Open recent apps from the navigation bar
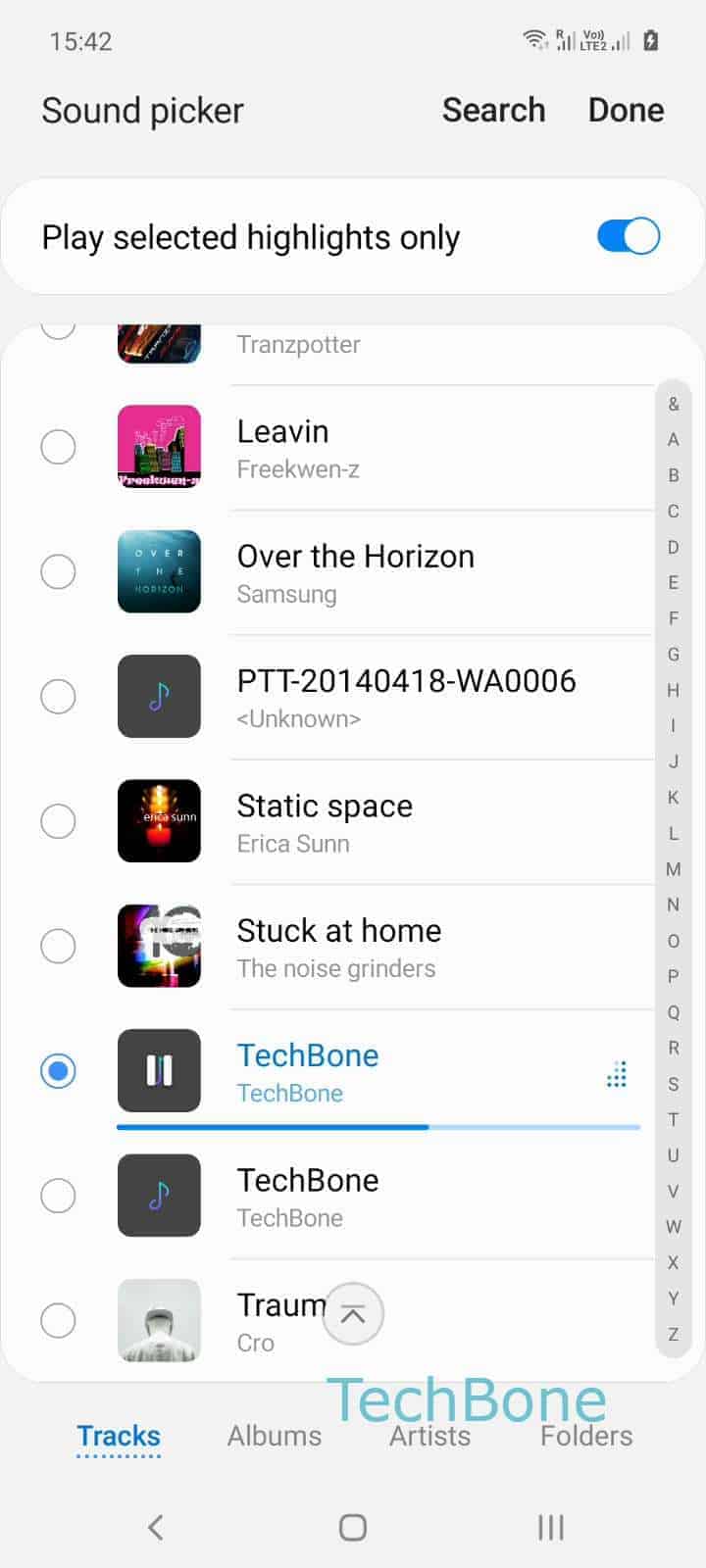 tap(551, 1526)
